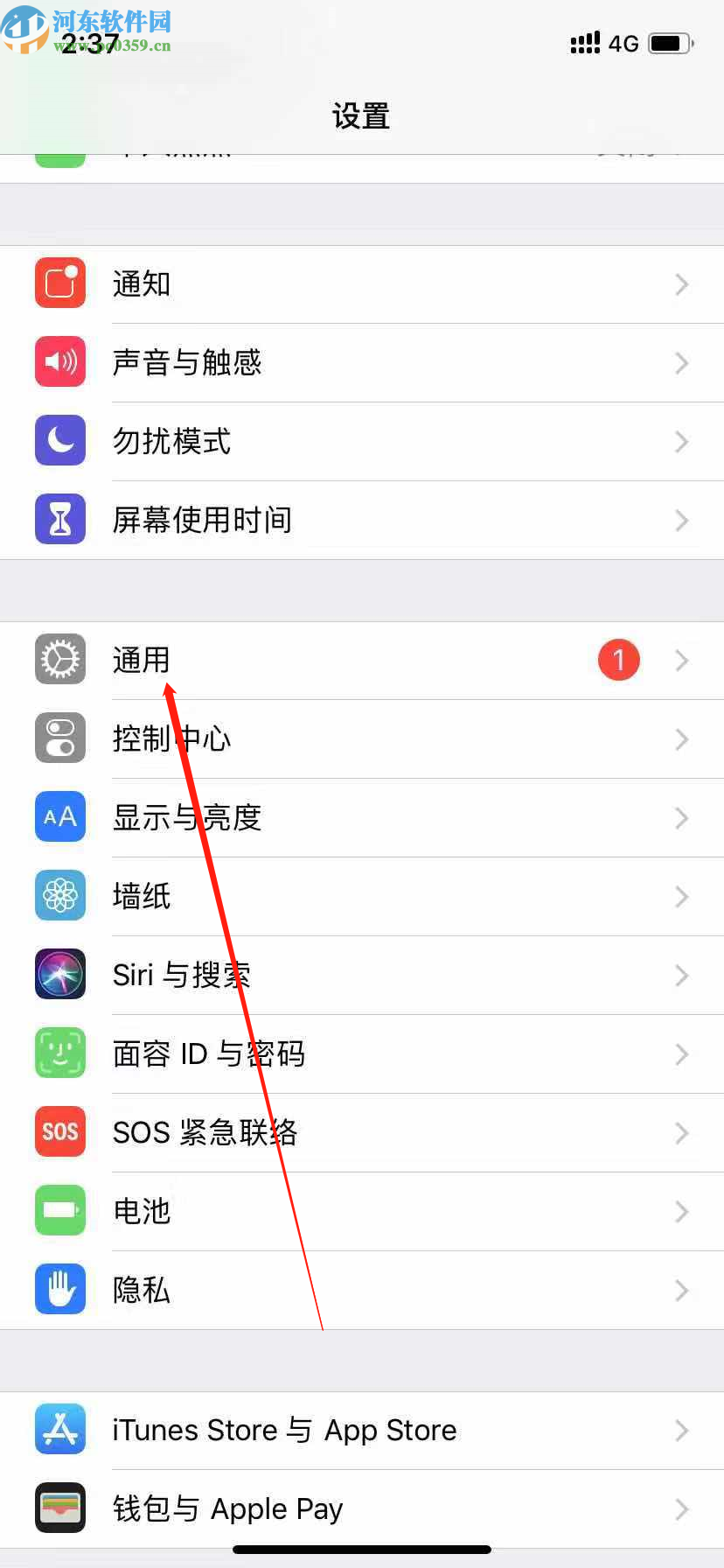Viewport: 724px width, 1568px height.
Task: Open iTunes Store 与 App Store settings
Action: coord(284,1431)
